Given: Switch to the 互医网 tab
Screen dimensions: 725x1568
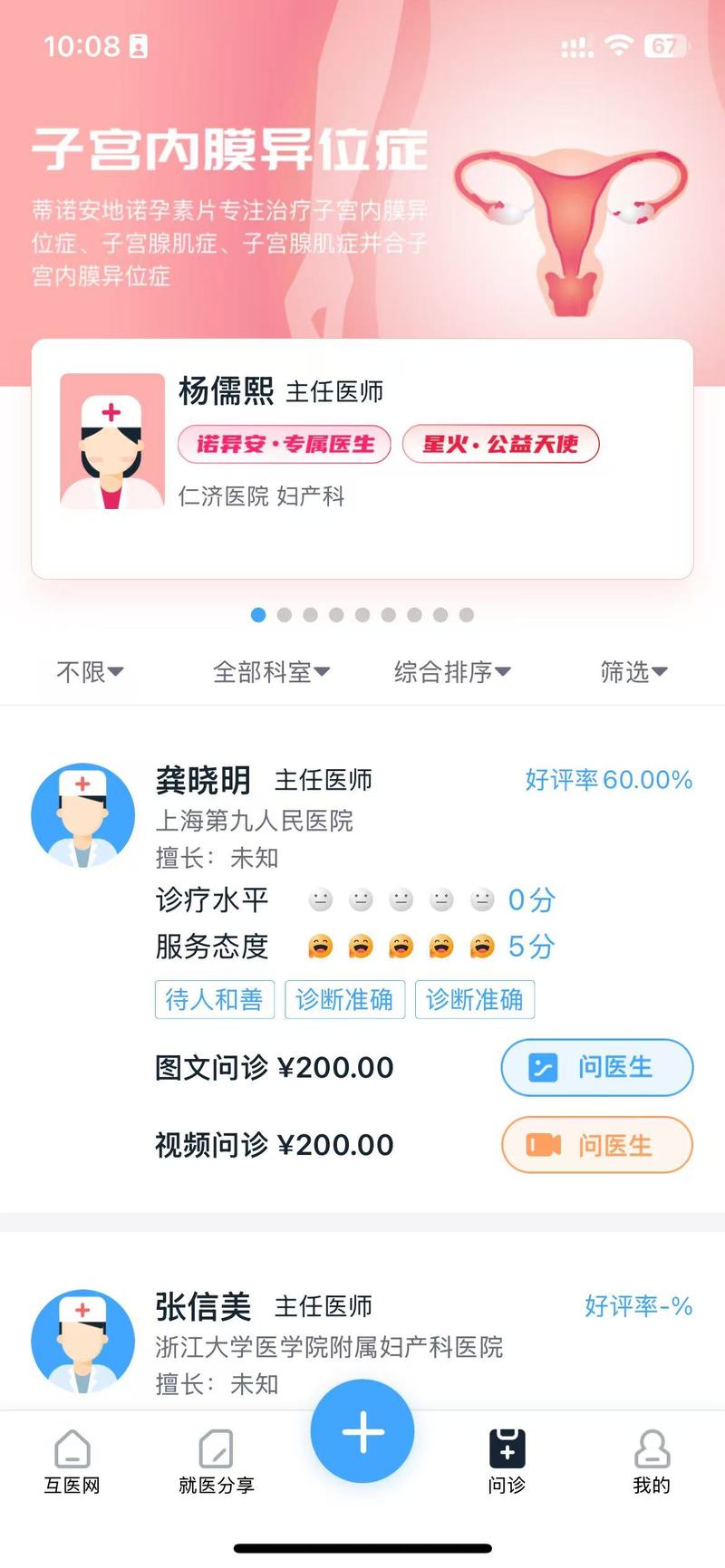Looking at the screenshot, I should [x=72, y=1460].
